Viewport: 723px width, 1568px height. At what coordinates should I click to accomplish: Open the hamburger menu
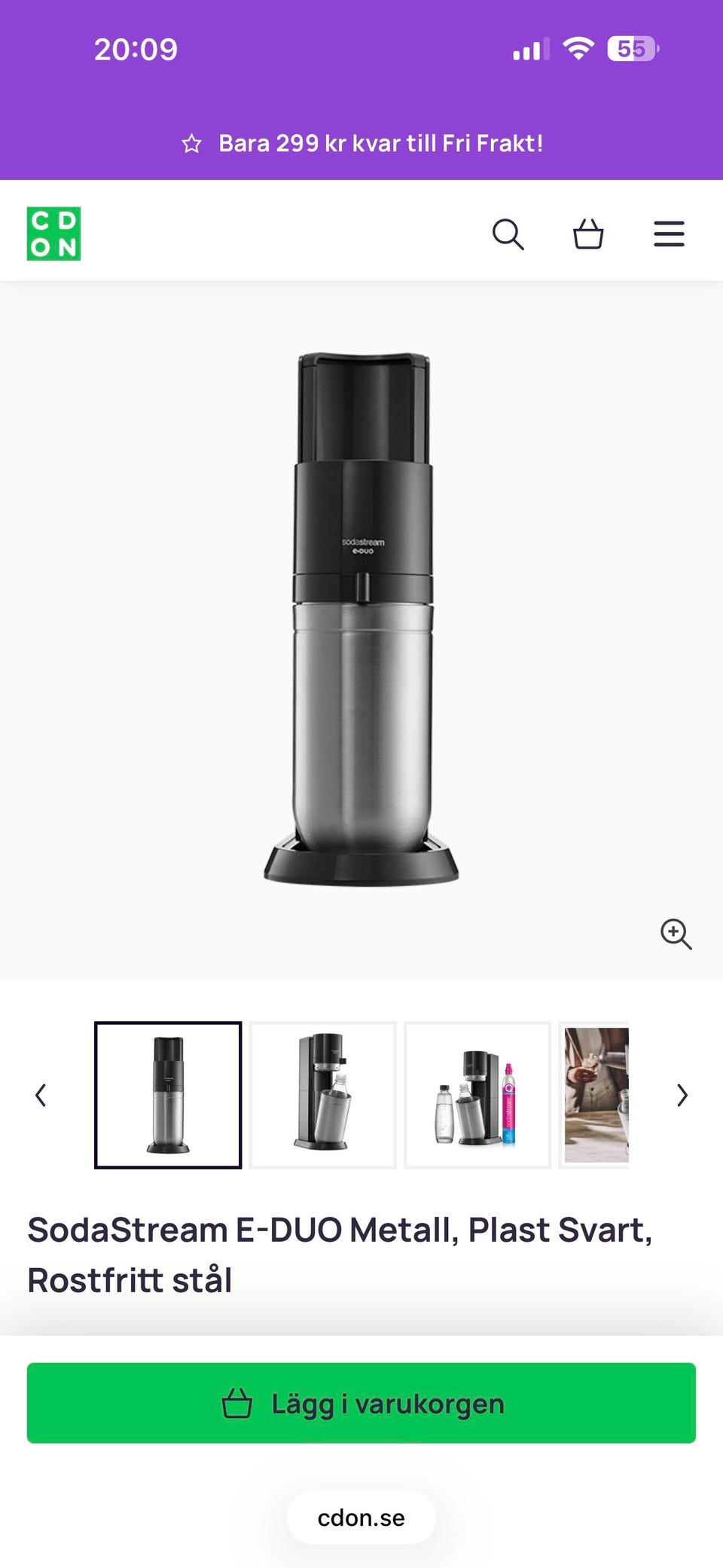point(669,234)
